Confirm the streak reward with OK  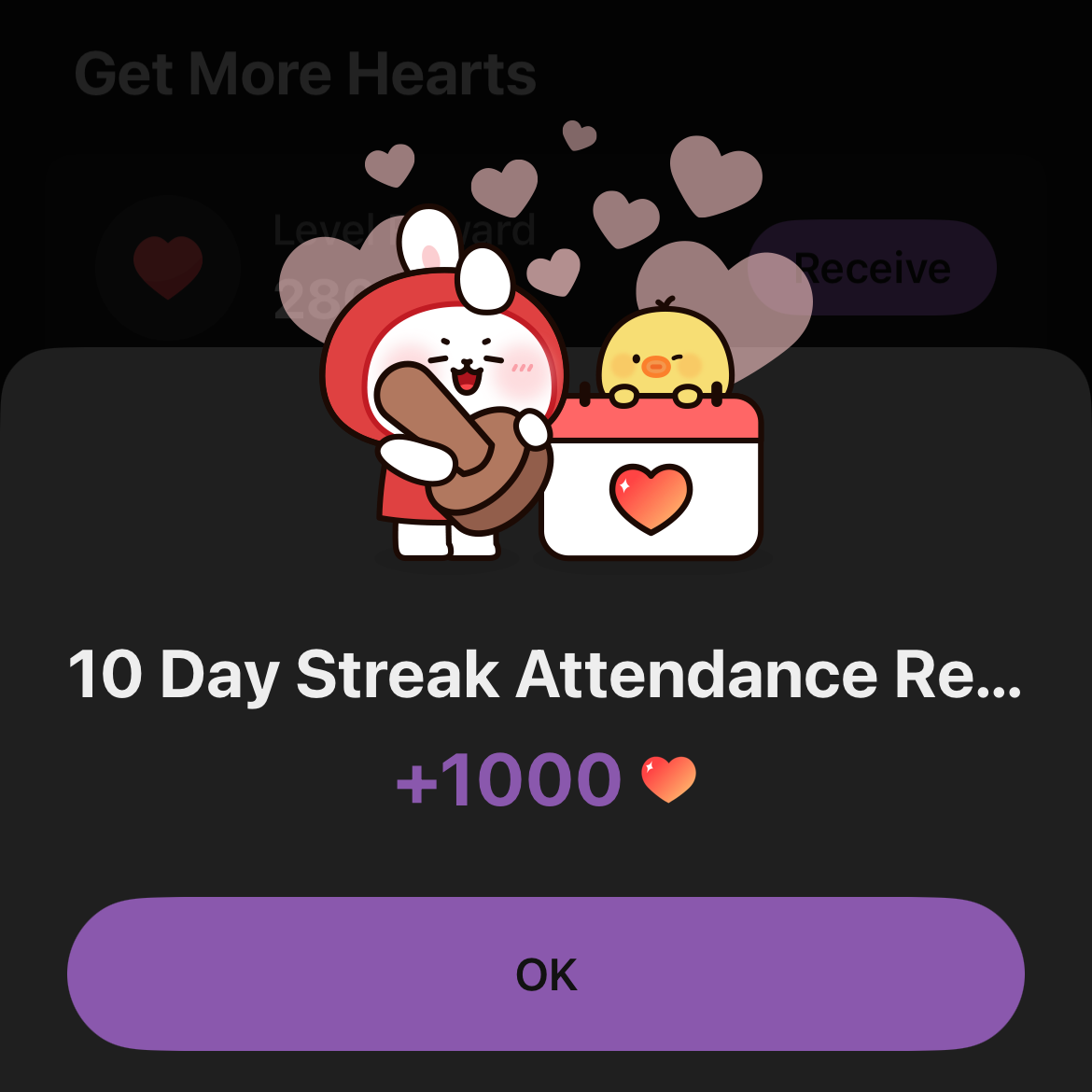pos(546,974)
